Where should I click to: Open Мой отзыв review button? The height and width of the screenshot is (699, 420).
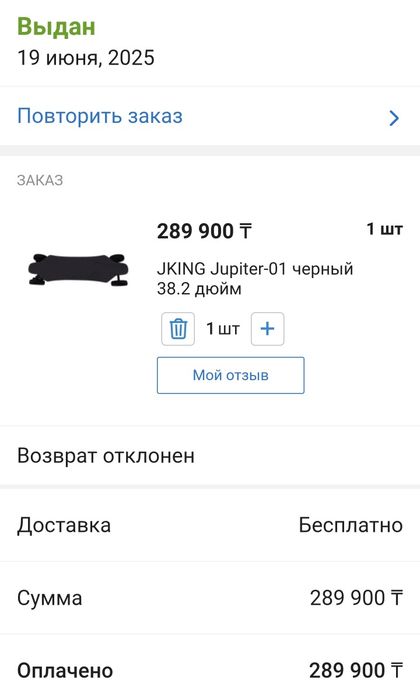pos(231,375)
